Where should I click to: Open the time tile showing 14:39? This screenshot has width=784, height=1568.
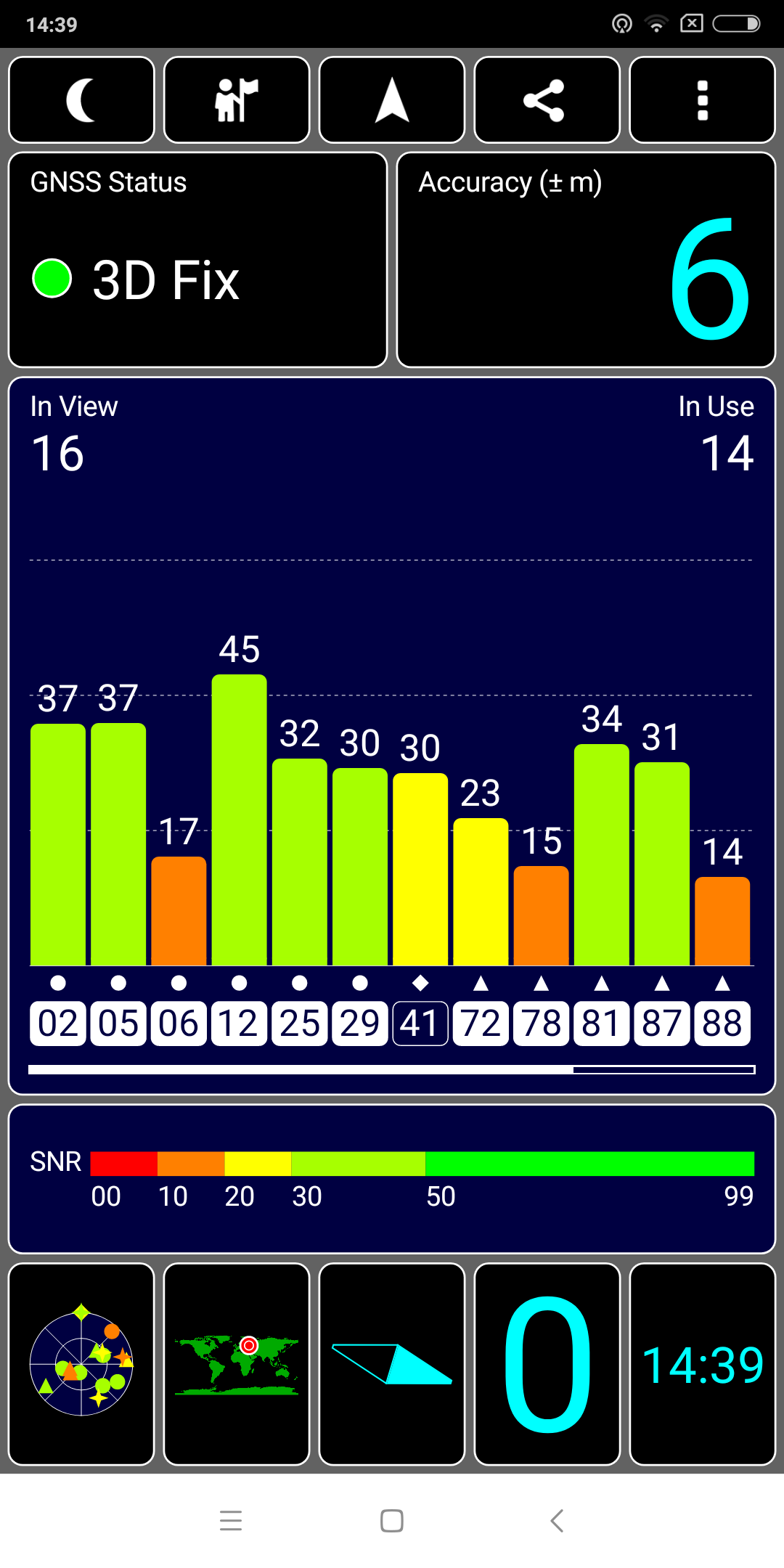pyautogui.click(x=703, y=1364)
